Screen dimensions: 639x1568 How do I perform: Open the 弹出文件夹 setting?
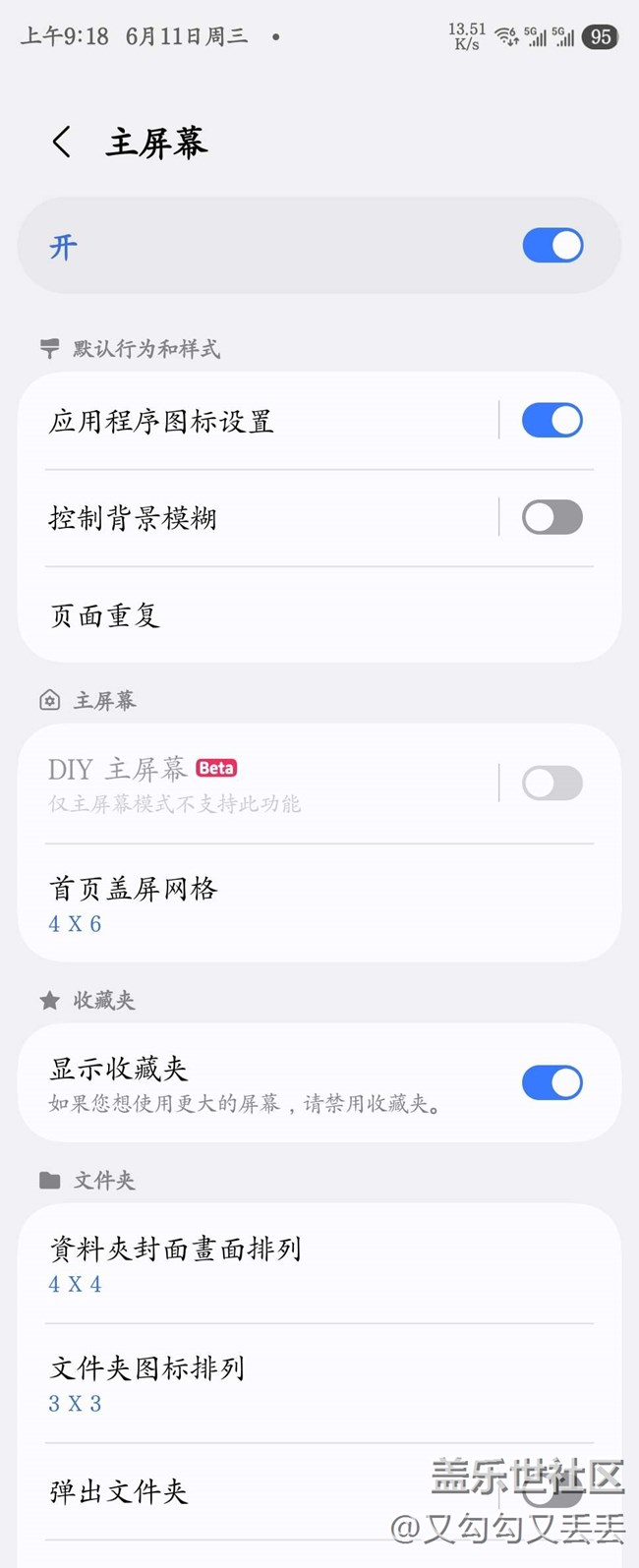point(246,1491)
